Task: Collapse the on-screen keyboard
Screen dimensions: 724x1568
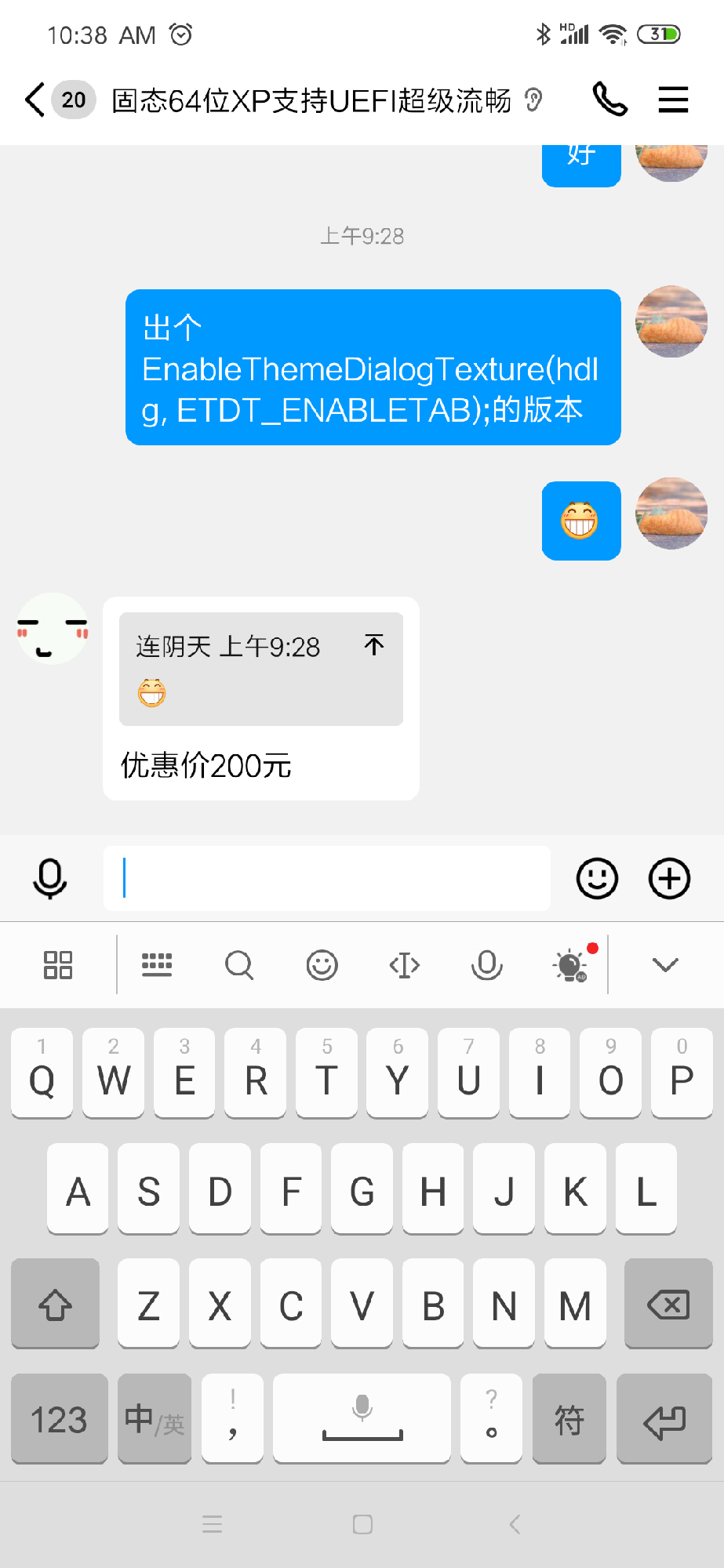Action: pyautogui.click(x=665, y=965)
